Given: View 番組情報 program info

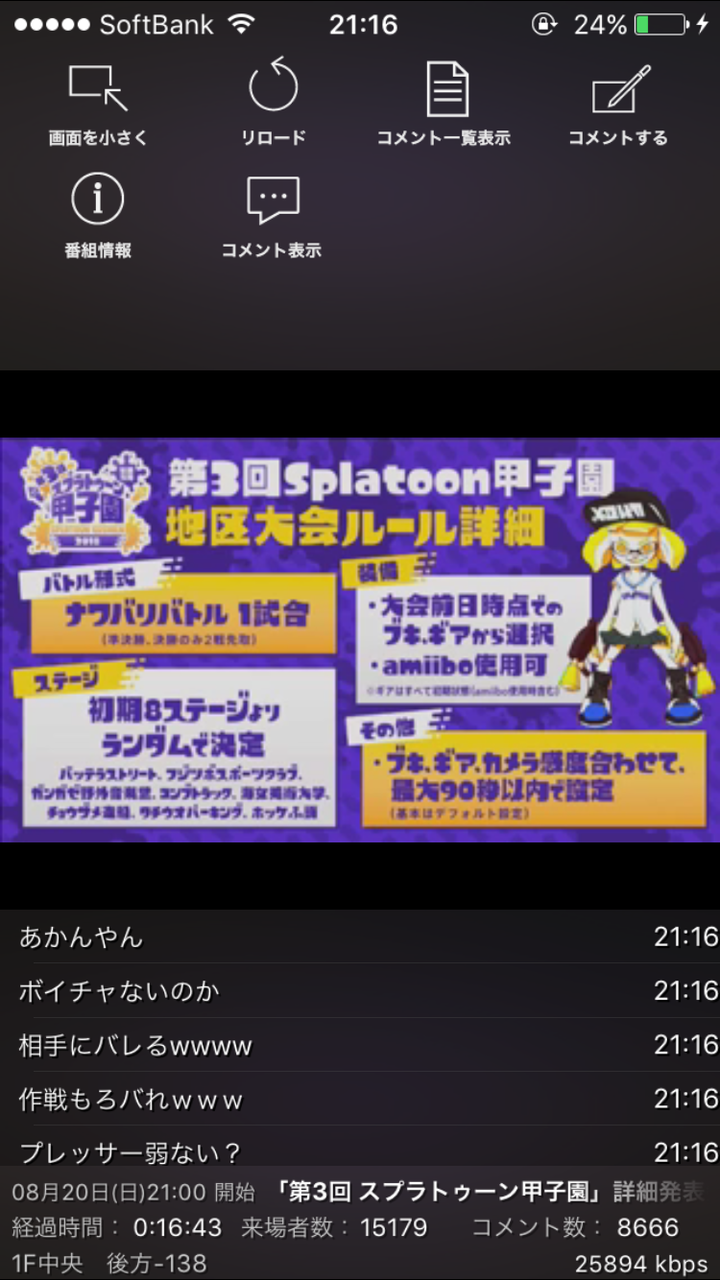Looking at the screenshot, I should [98, 217].
